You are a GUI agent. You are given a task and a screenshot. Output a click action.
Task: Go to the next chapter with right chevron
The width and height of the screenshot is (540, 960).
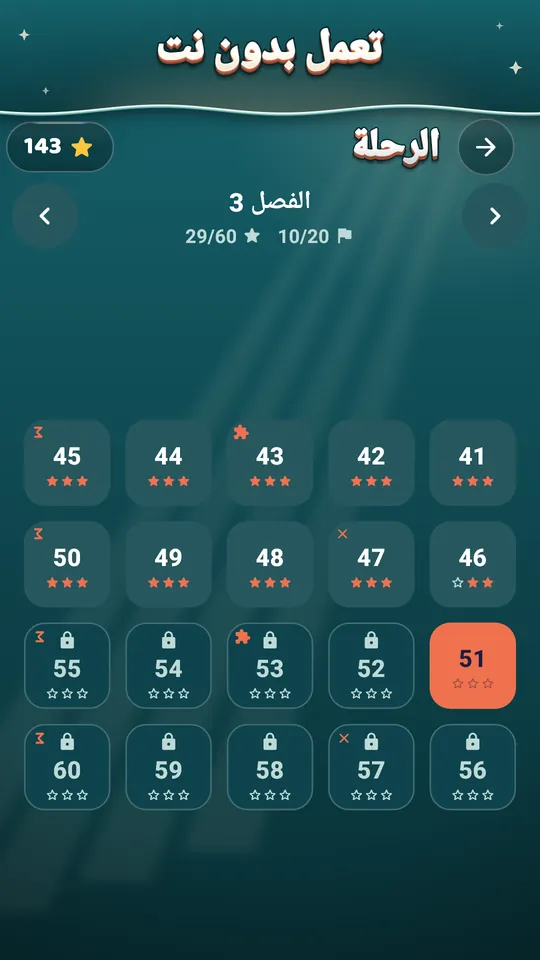tap(495, 216)
